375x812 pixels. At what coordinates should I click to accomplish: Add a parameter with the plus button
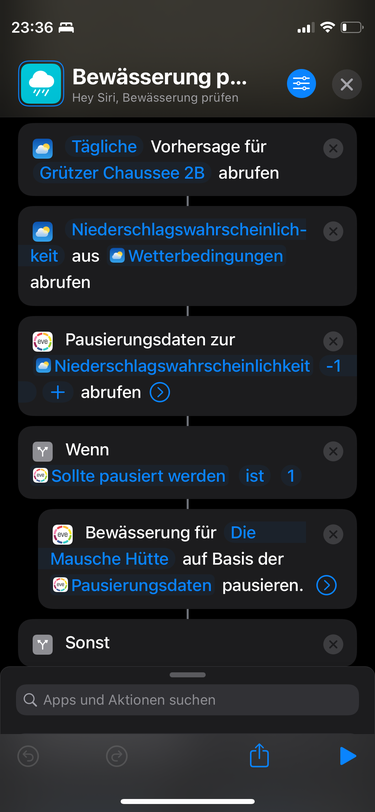[x=57, y=393]
